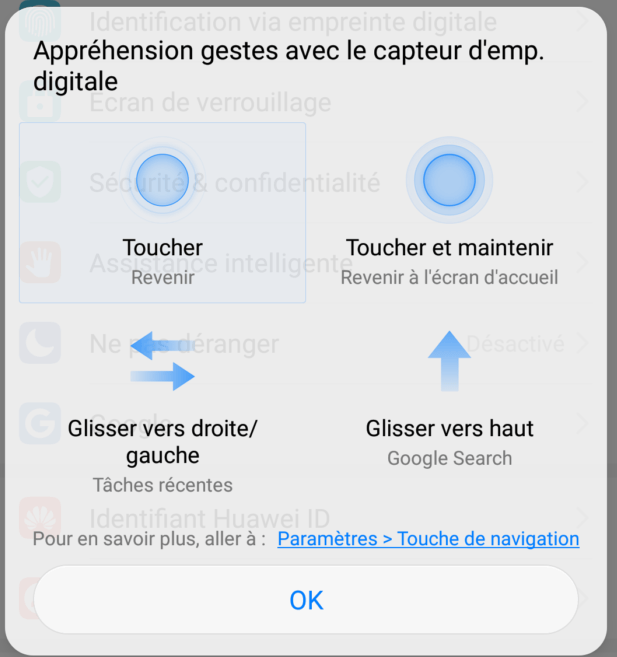Select the Glisser vers haut gesture tile

449,400
